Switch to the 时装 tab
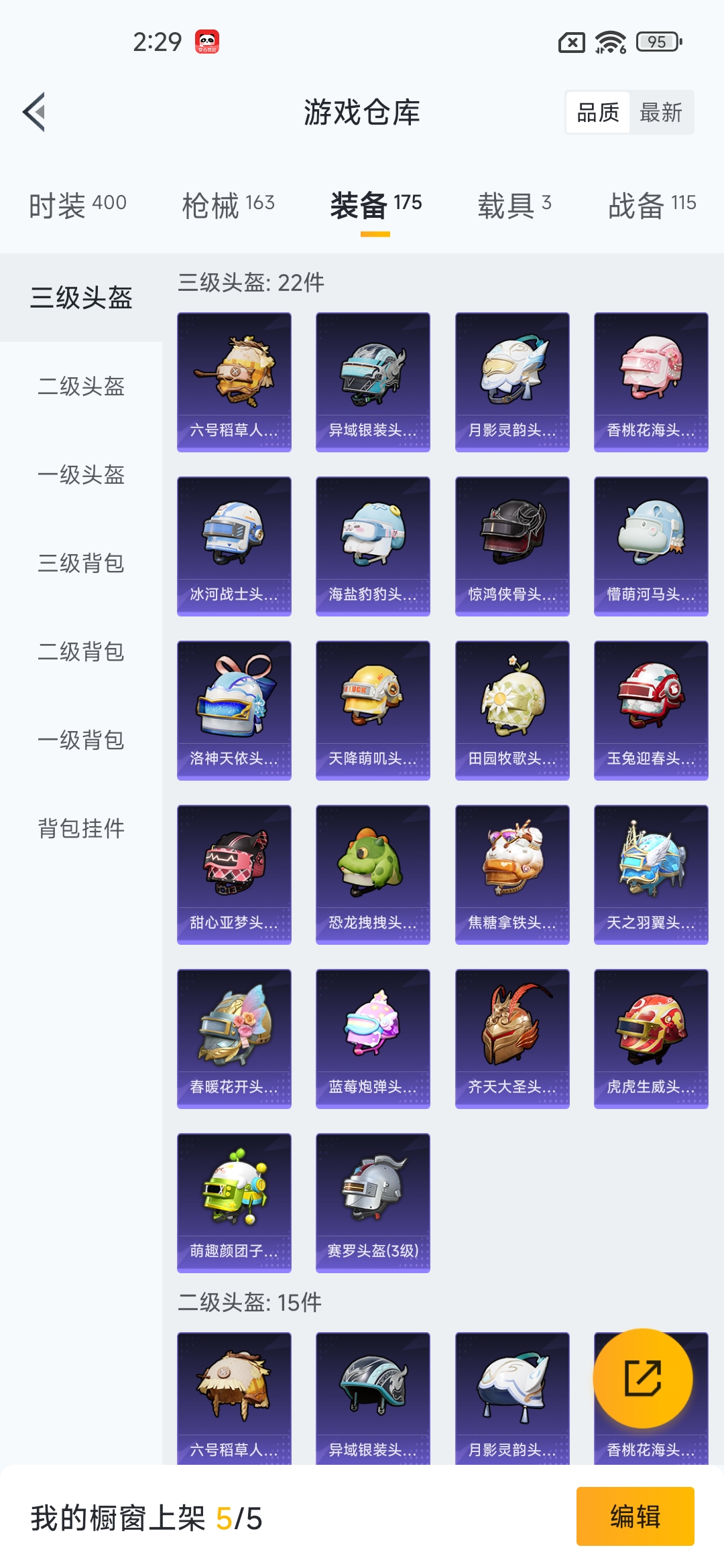 pyautogui.click(x=78, y=204)
